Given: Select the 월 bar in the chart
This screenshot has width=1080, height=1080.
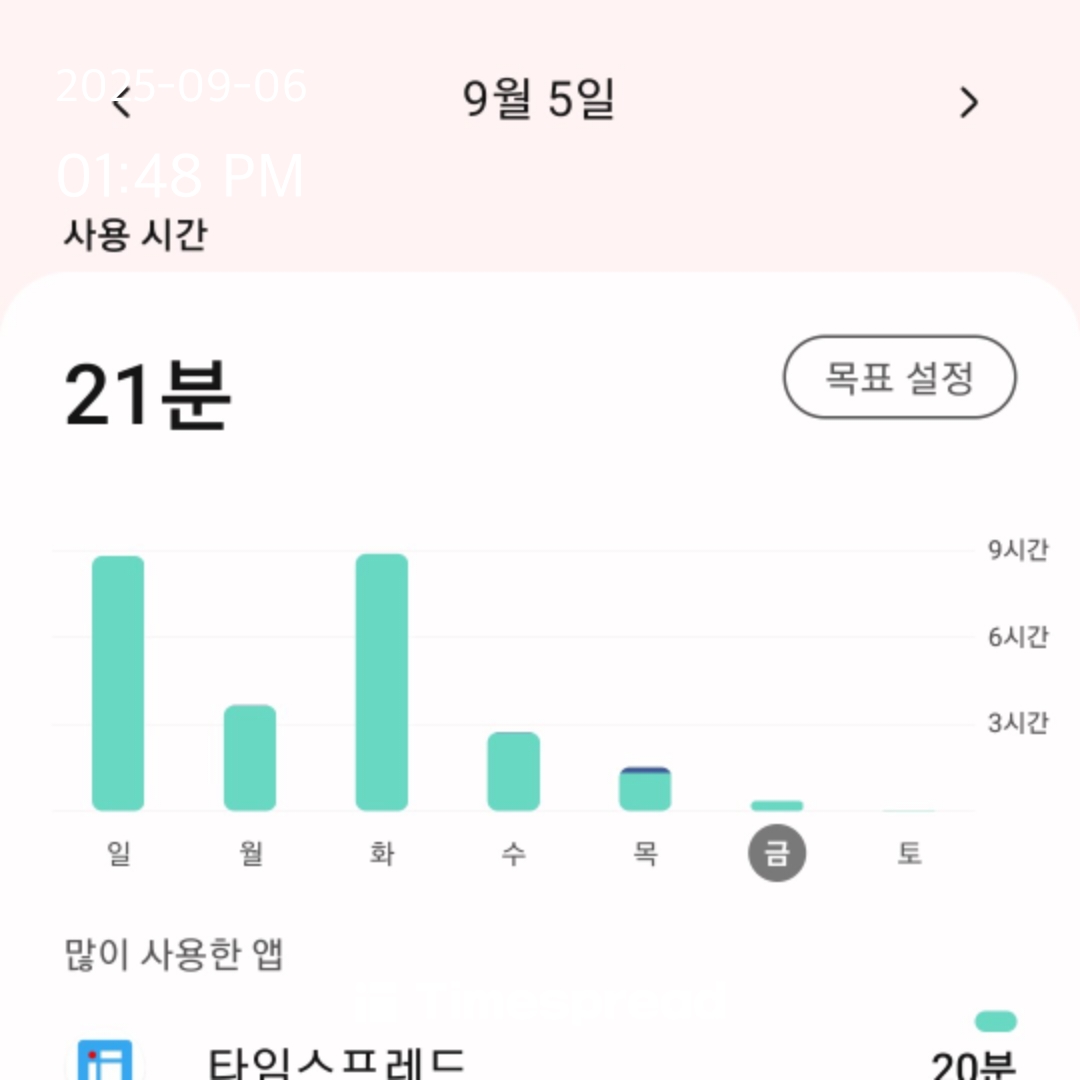Looking at the screenshot, I should point(250,757).
